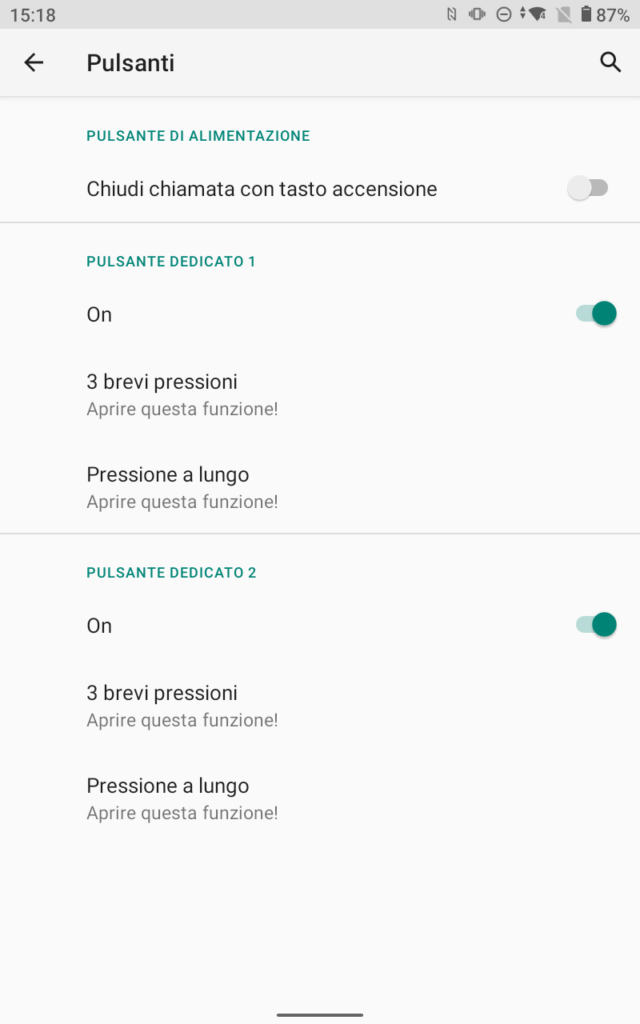Open Pressione a lungo under Pulsante dedicato 2
The width and height of the screenshot is (640, 1024).
click(320, 798)
